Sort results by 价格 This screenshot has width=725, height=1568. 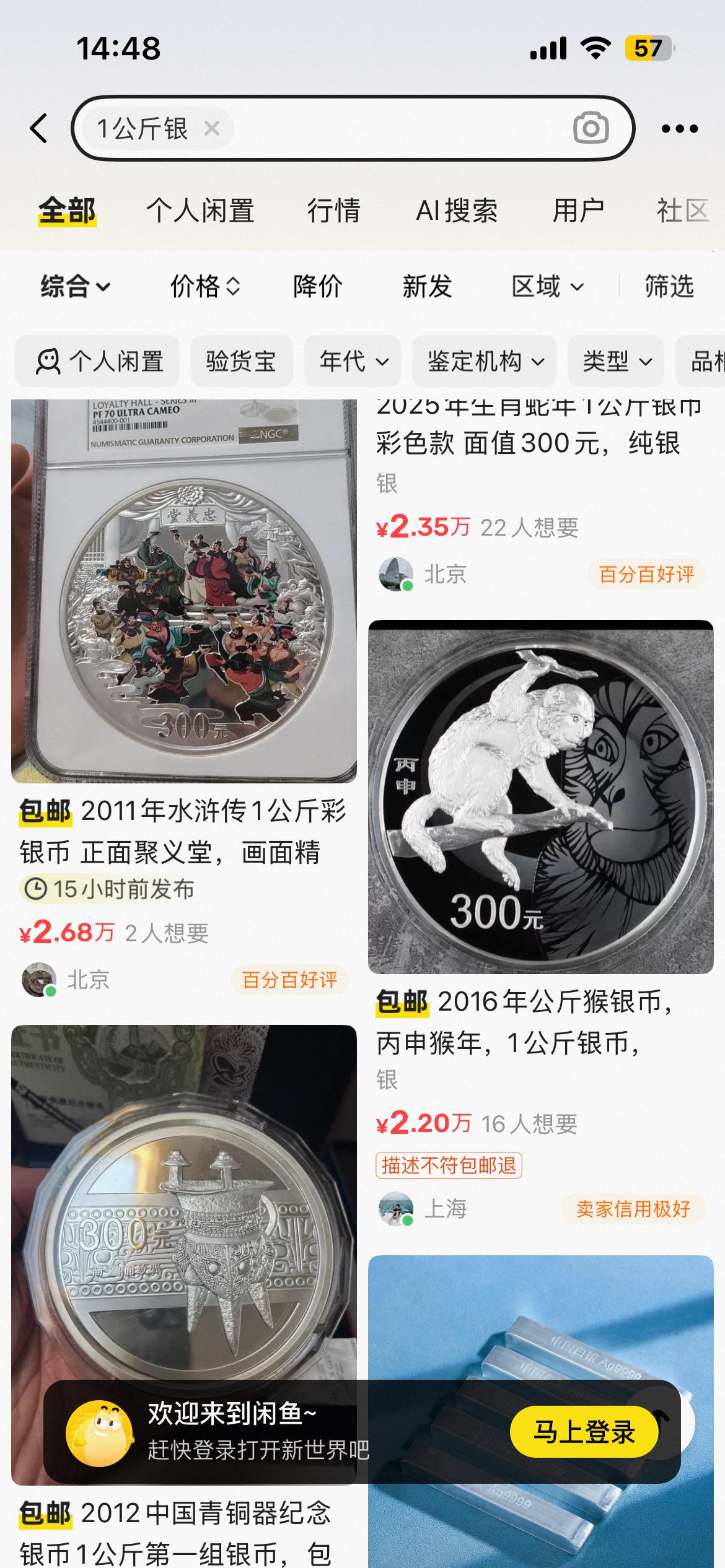[x=204, y=287]
